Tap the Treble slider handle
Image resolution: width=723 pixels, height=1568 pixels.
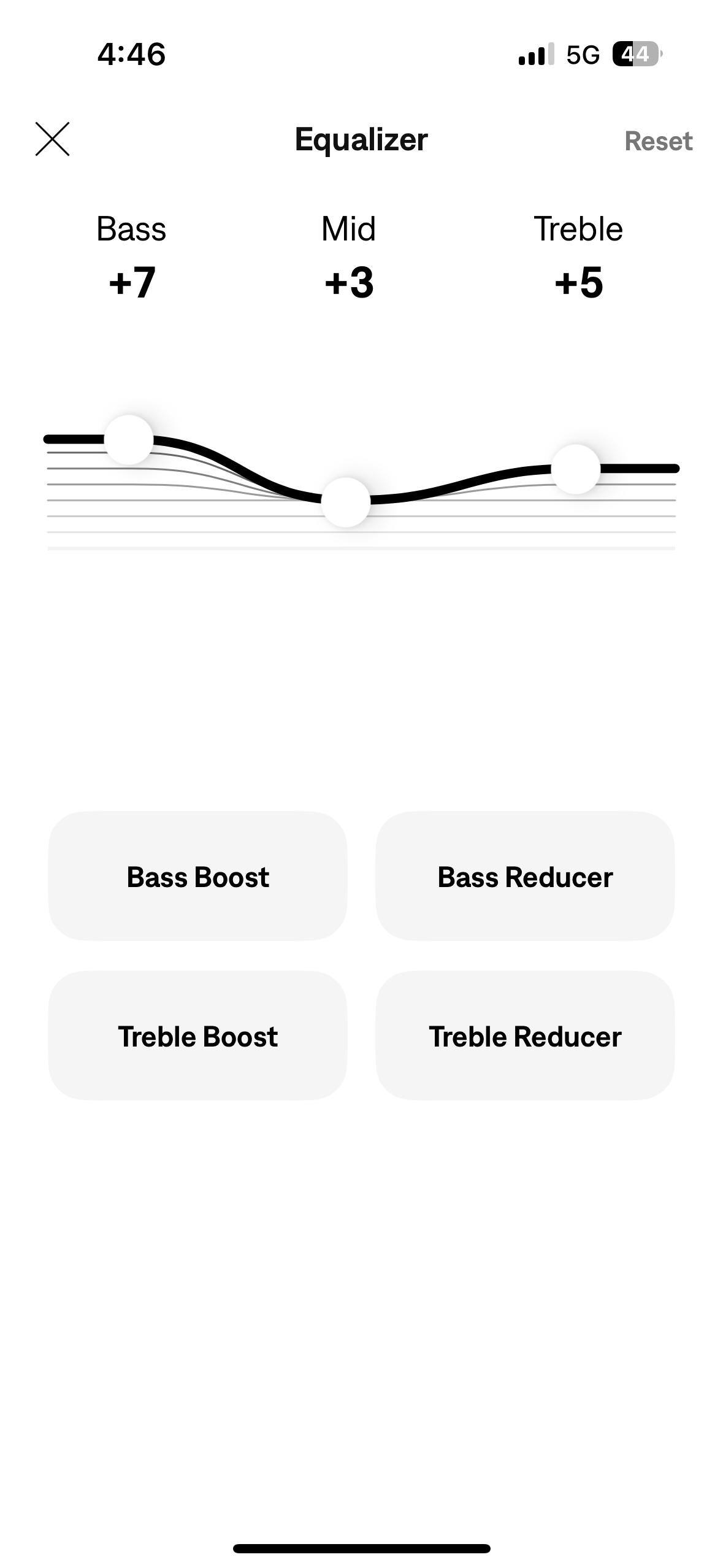[575, 469]
